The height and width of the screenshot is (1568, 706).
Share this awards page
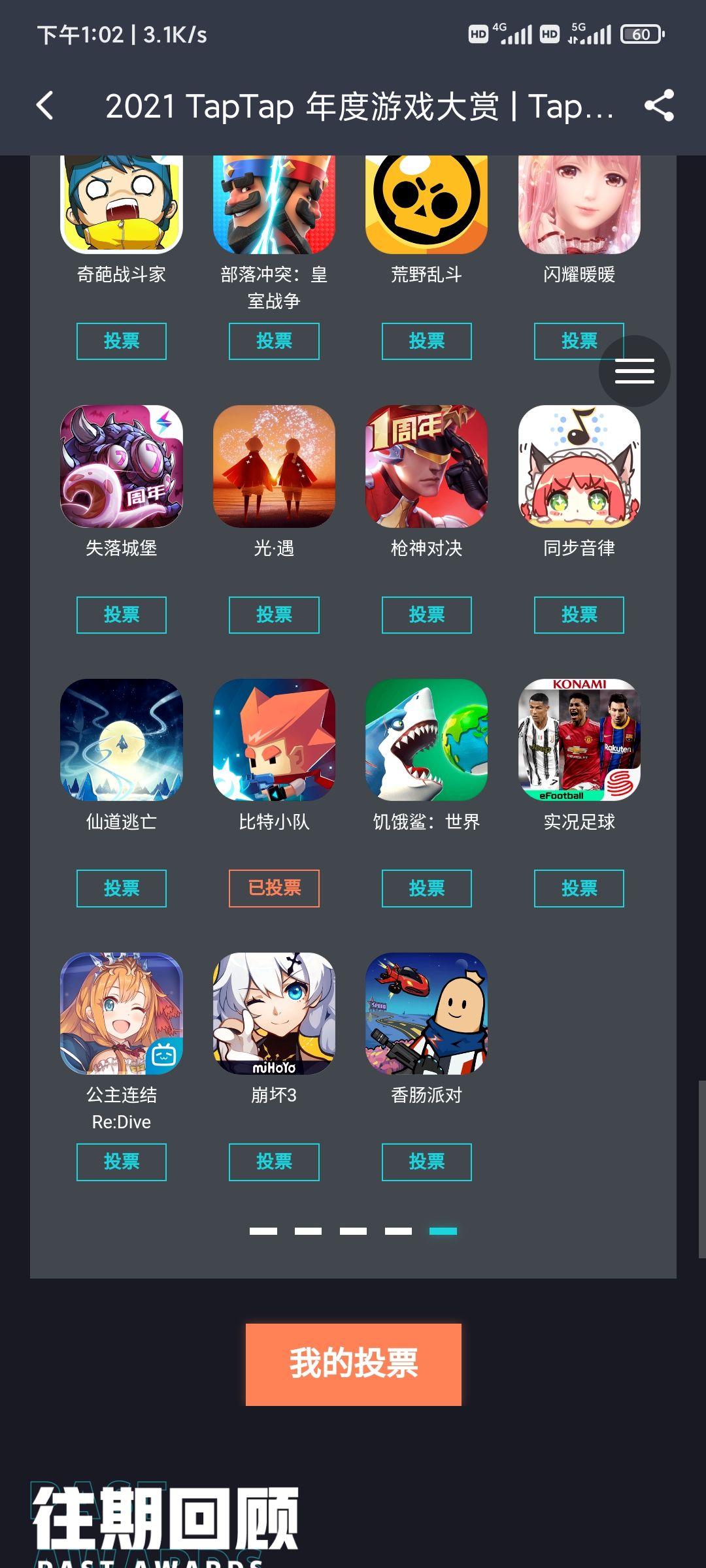pos(659,105)
